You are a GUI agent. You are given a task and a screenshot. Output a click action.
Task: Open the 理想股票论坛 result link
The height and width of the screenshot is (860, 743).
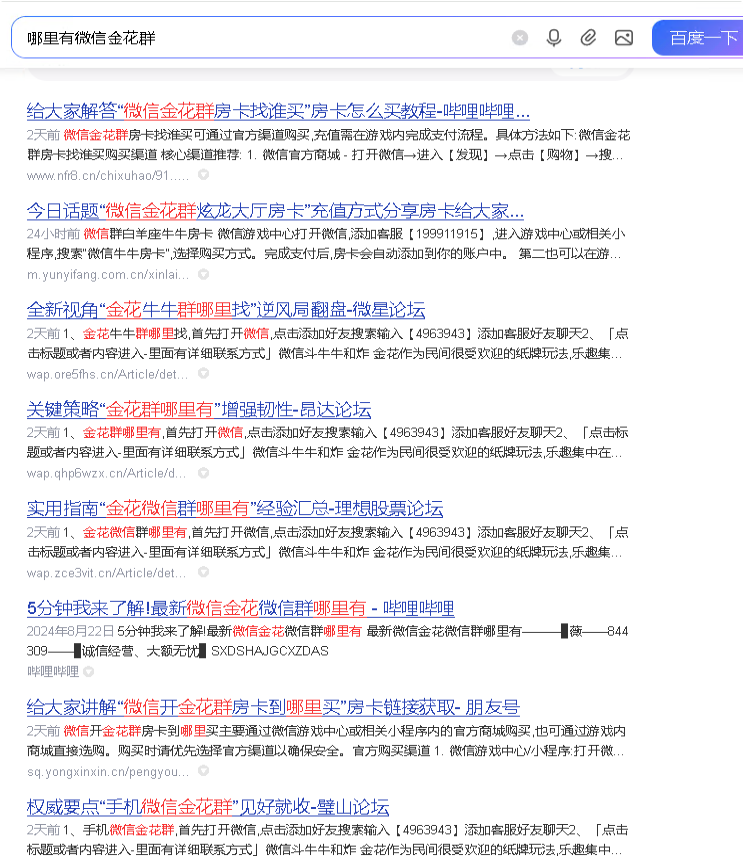click(x=235, y=508)
